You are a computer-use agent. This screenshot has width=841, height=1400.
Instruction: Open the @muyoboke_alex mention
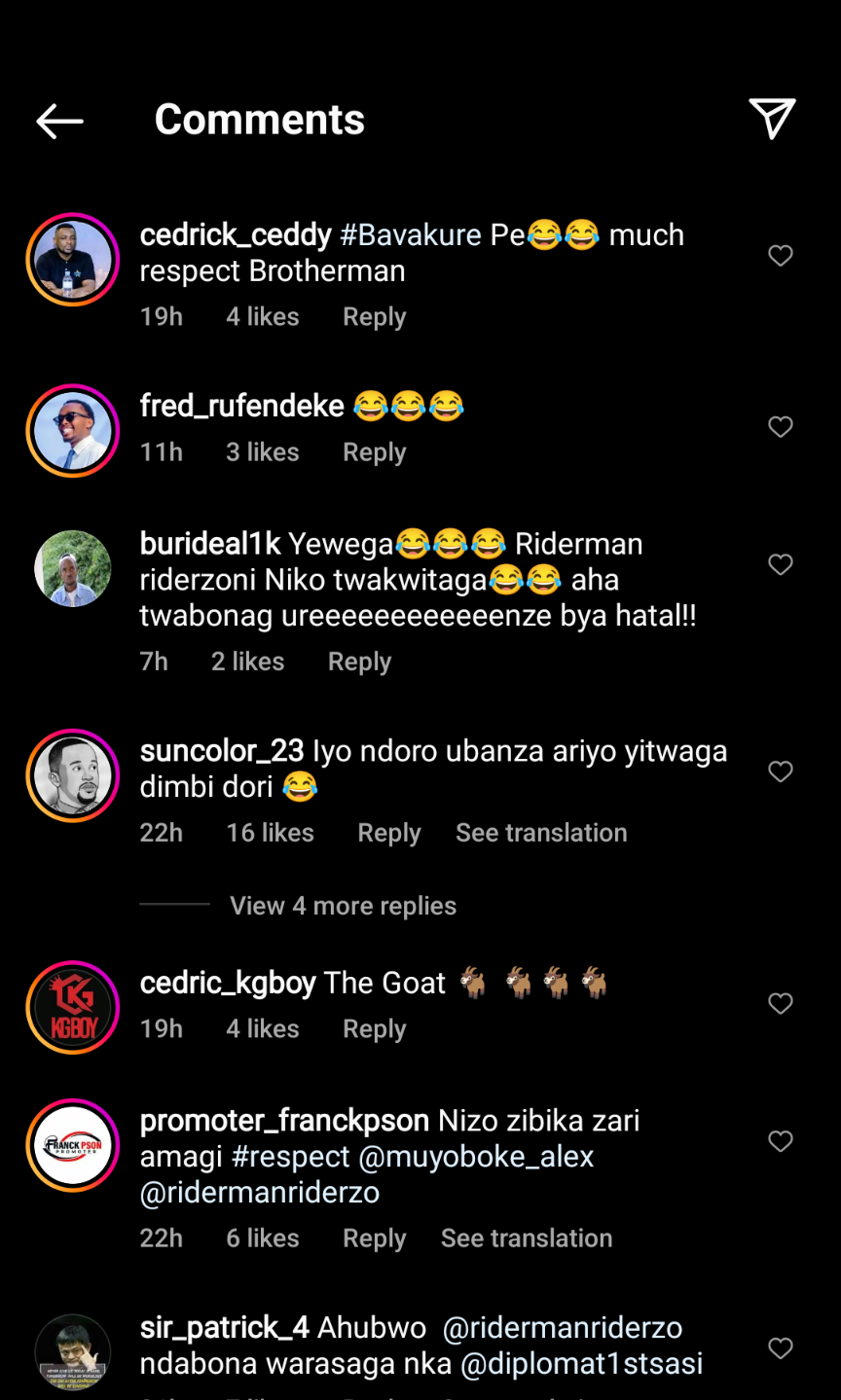coord(476,1157)
